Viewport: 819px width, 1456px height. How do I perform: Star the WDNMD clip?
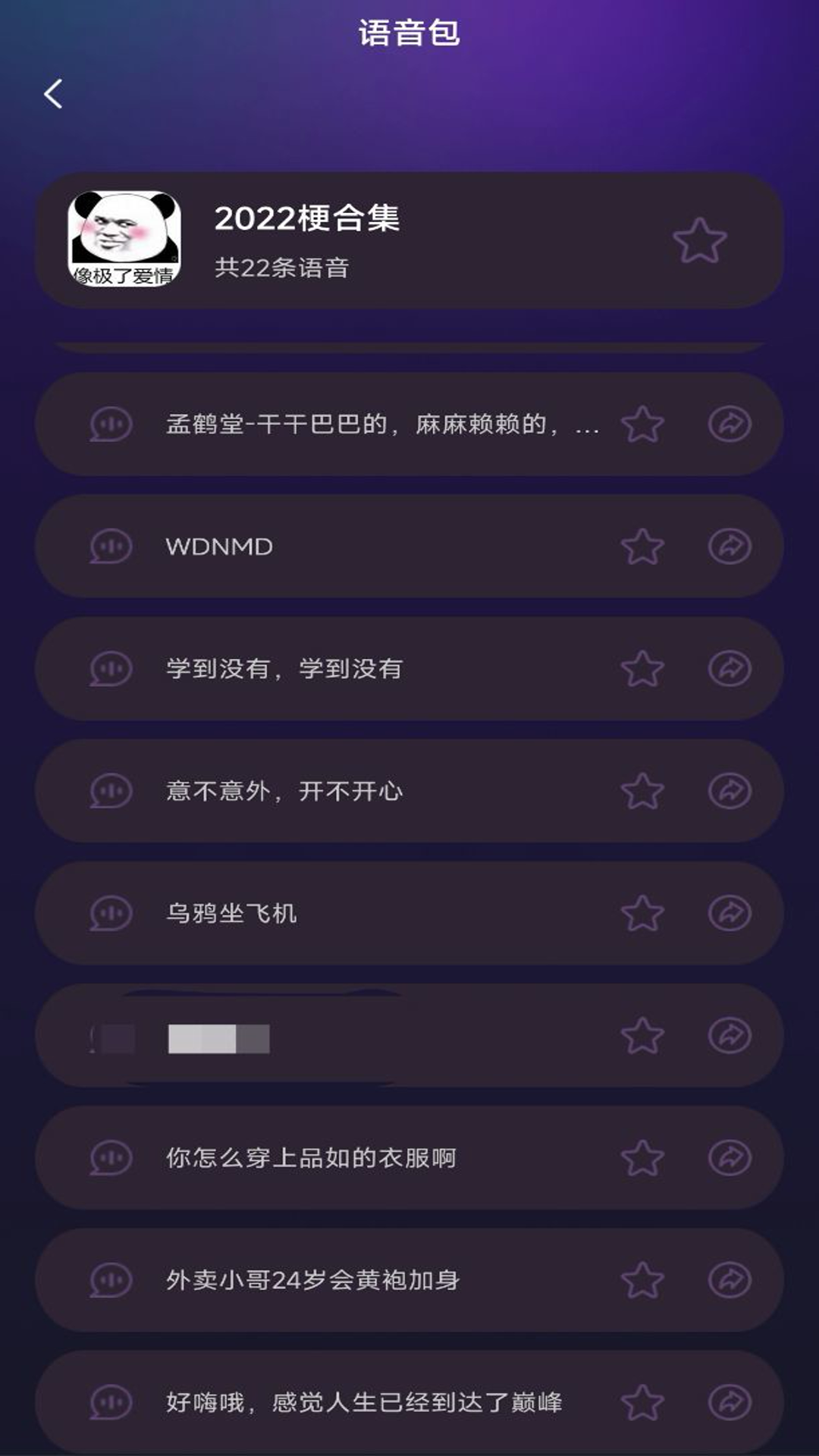pos(642,547)
